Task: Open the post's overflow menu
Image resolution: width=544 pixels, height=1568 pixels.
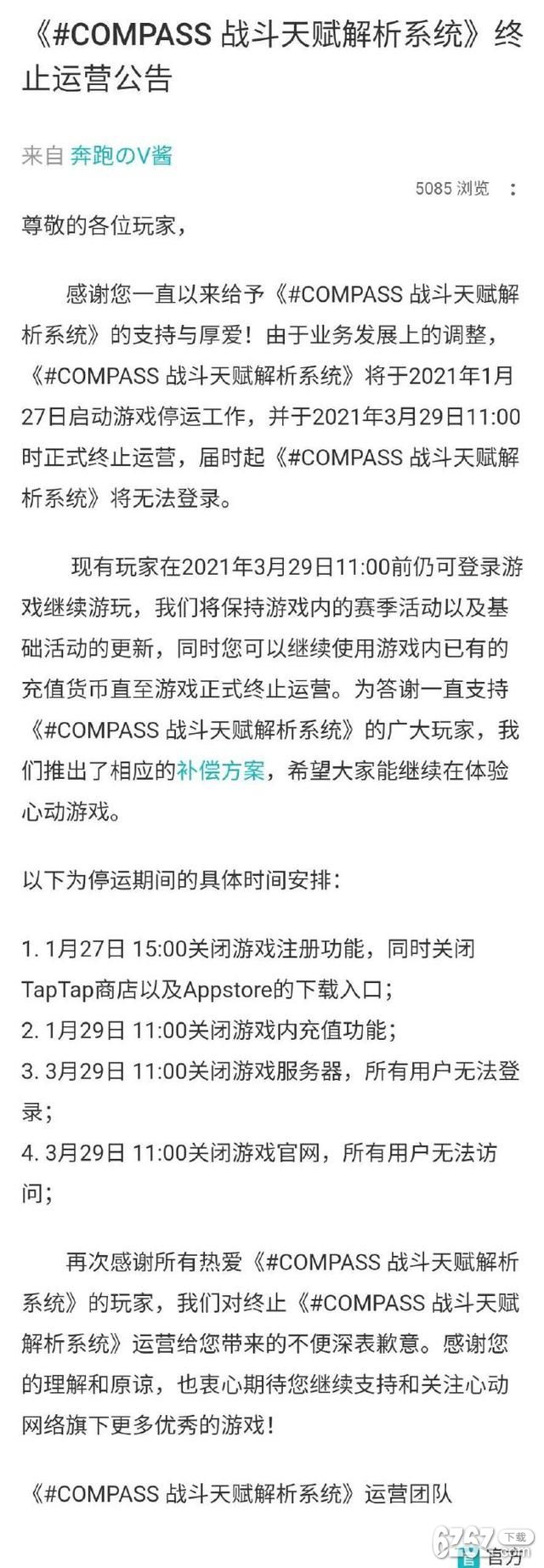Action: (513, 189)
